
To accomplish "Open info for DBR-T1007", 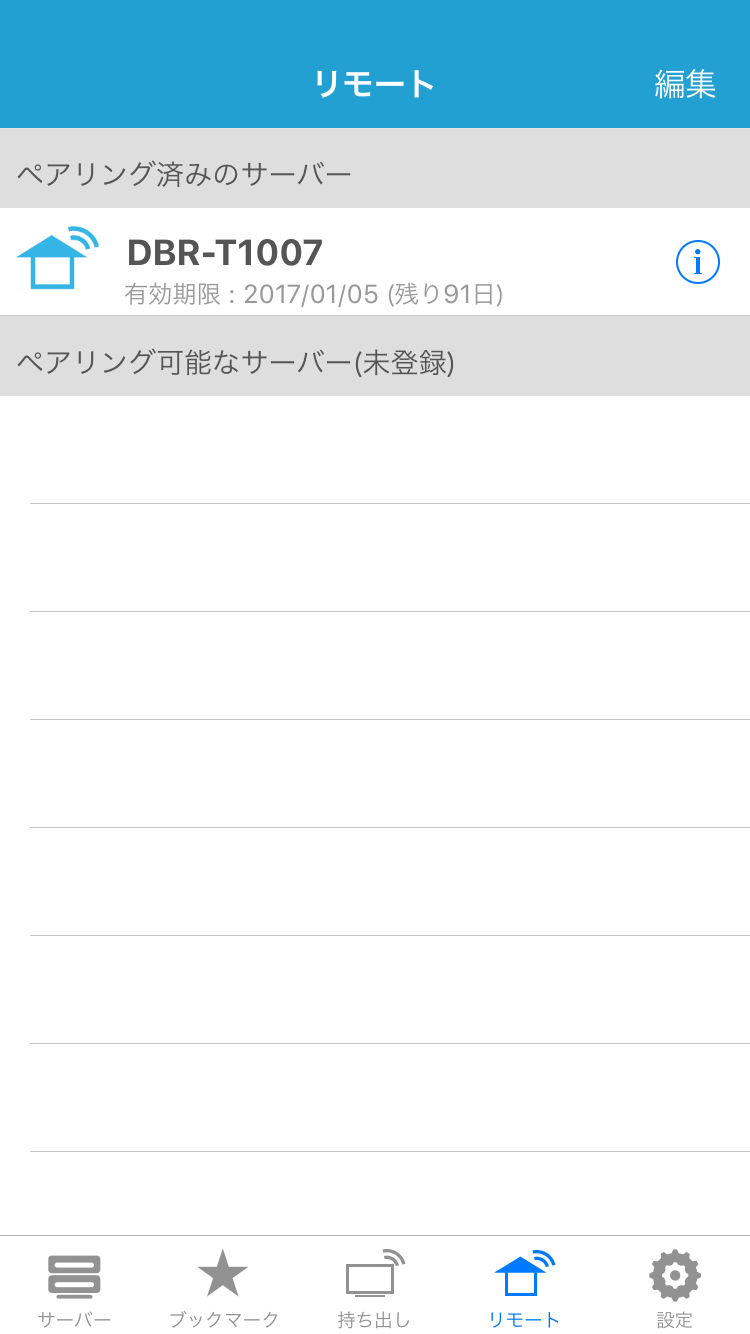I will (698, 262).
